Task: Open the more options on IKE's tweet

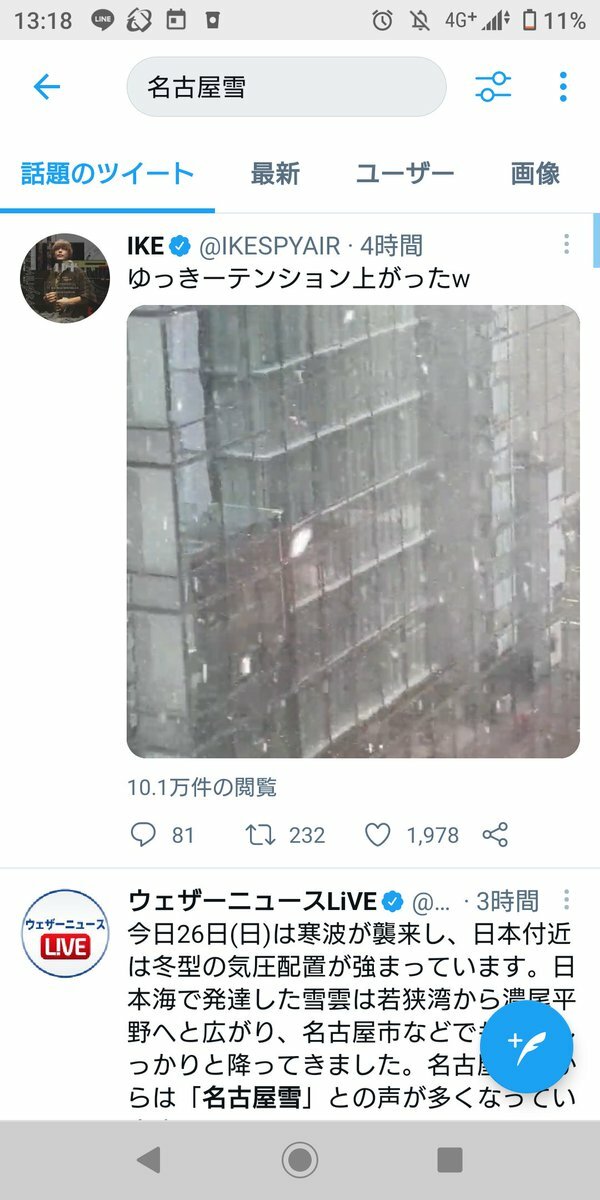Action: point(566,245)
